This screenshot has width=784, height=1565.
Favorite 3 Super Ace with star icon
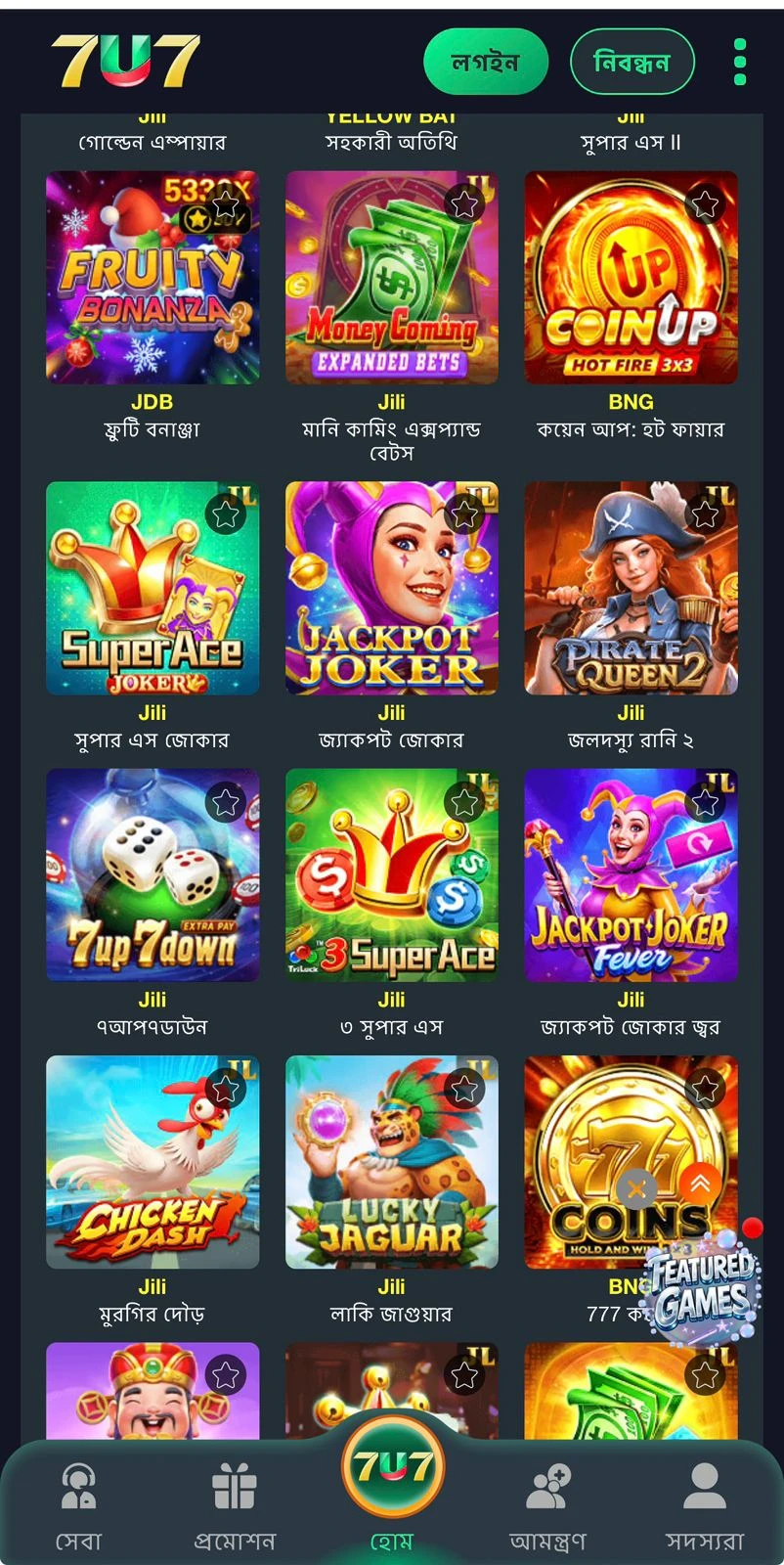click(x=464, y=802)
